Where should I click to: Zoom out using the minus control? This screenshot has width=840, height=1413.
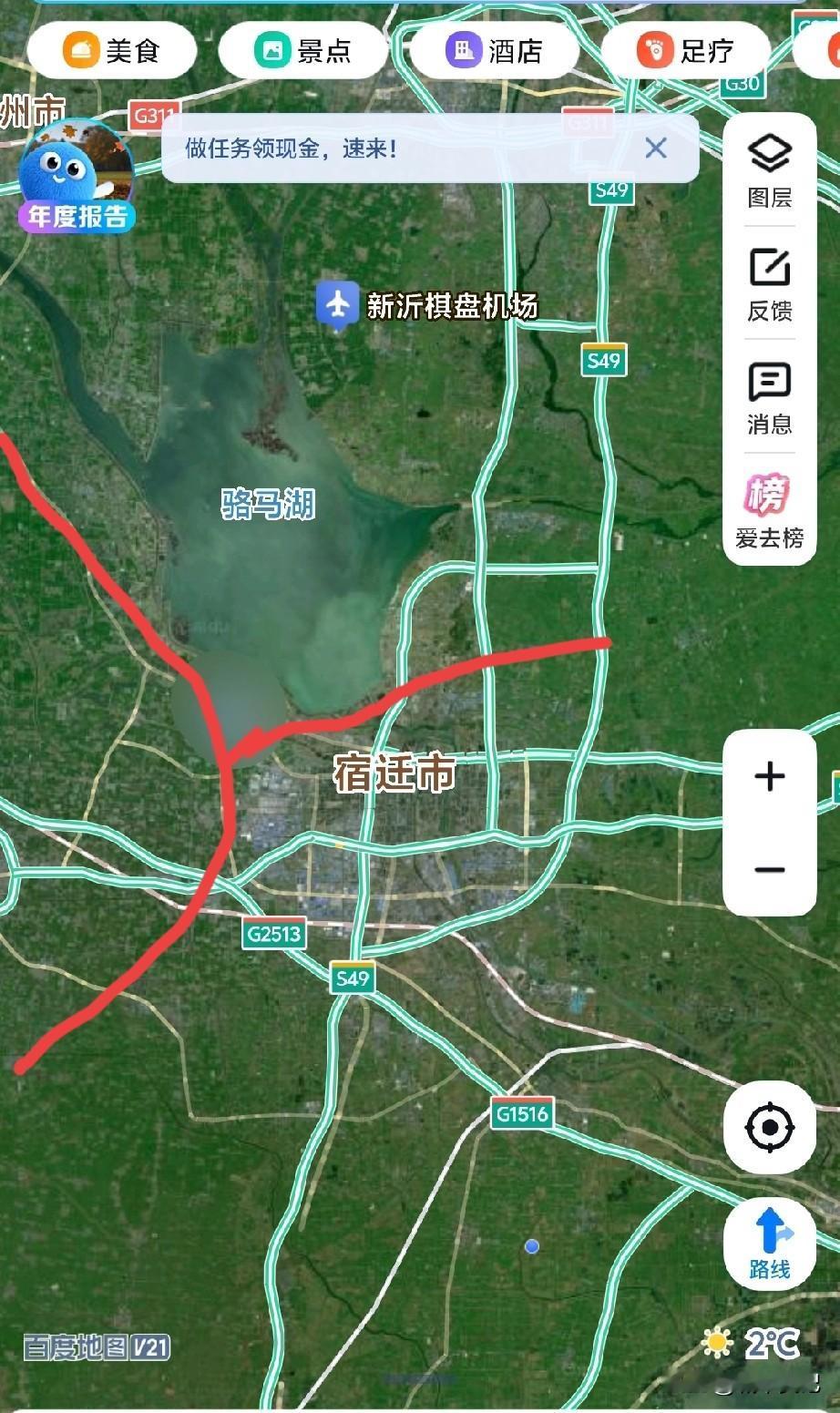(x=770, y=870)
